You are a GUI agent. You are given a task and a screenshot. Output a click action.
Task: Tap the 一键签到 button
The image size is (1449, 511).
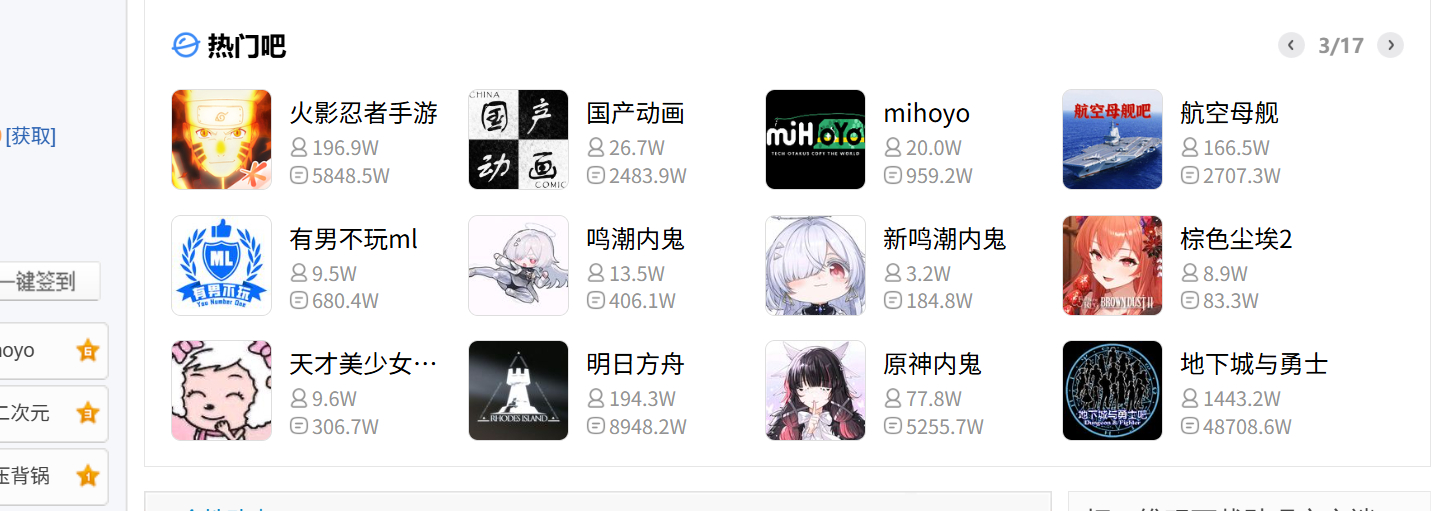click(45, 282)
